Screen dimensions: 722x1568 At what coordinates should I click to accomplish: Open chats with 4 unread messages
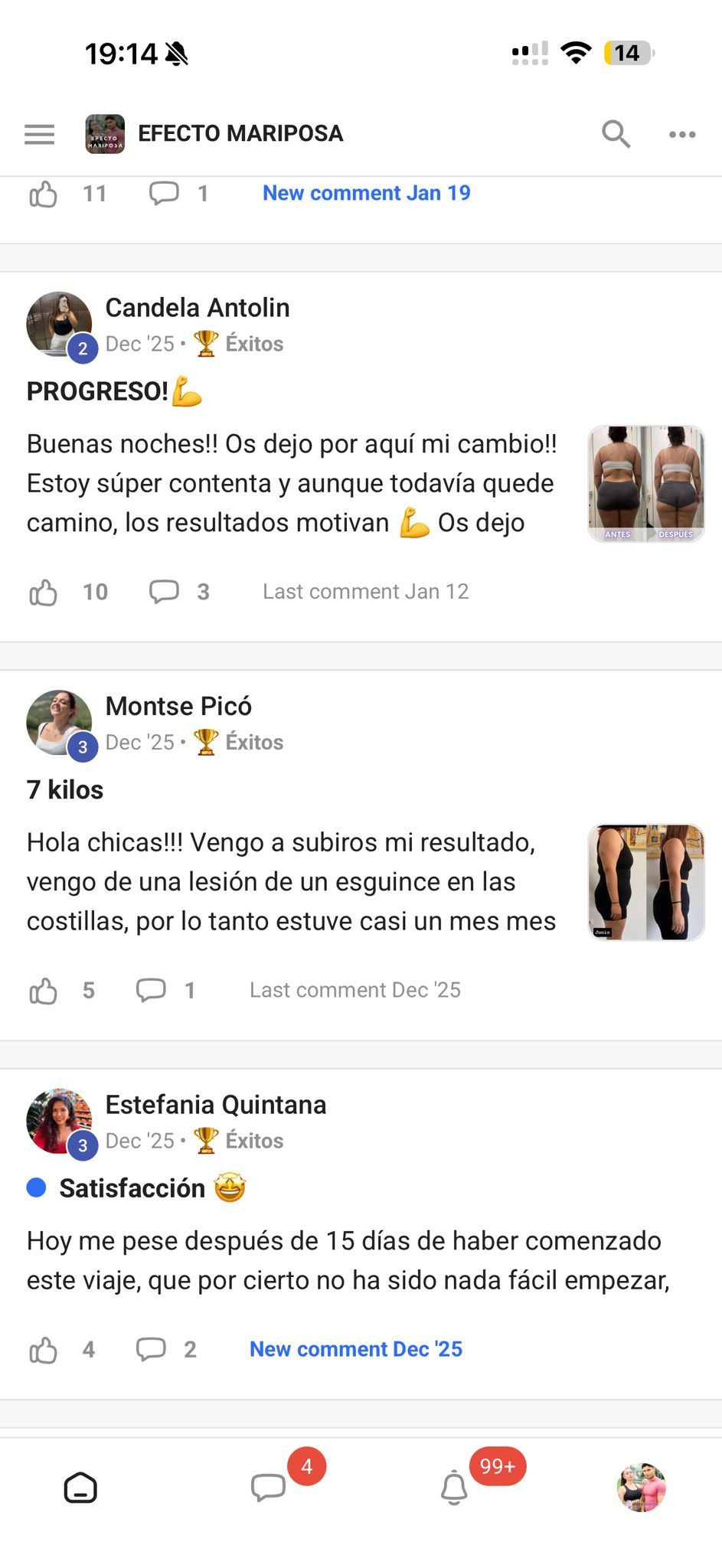point(269,1488)
